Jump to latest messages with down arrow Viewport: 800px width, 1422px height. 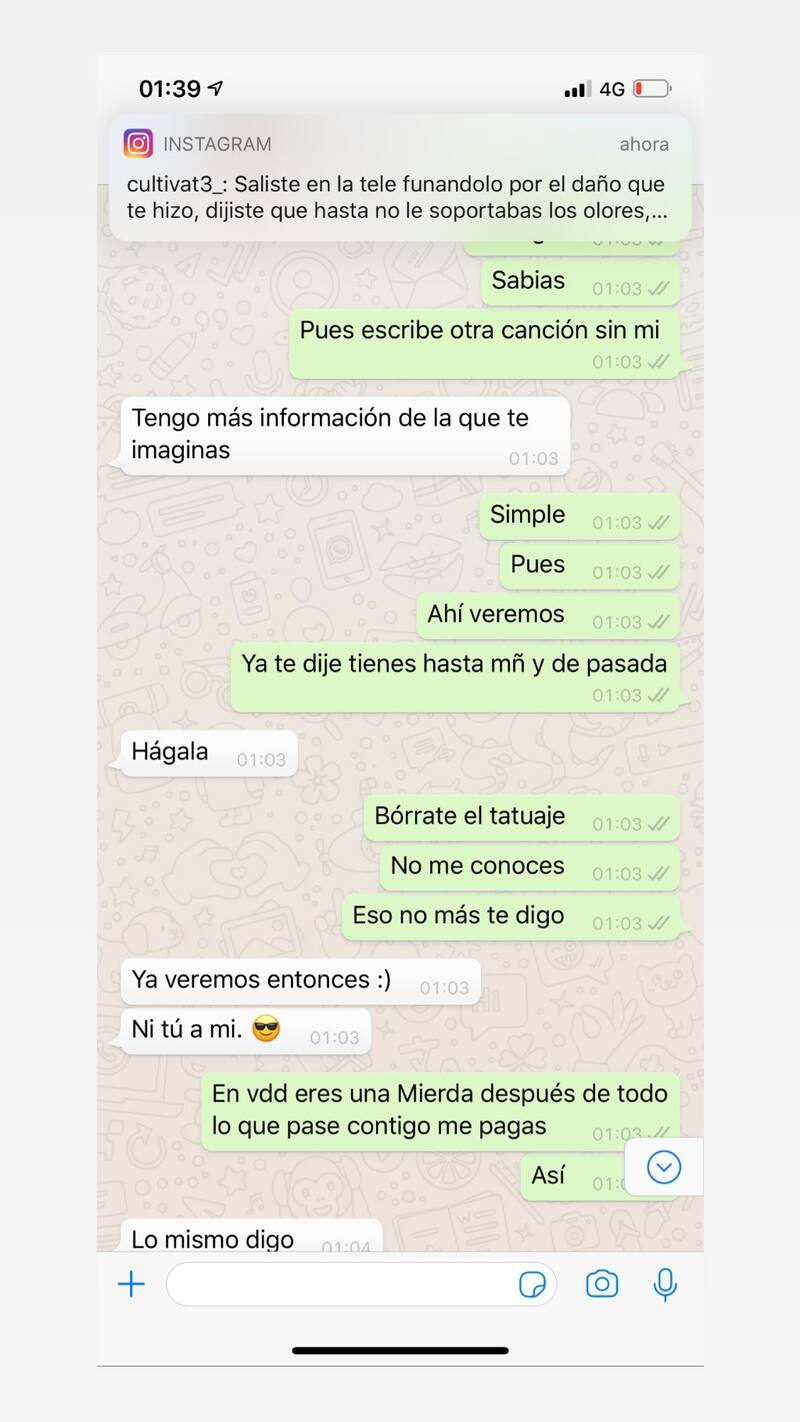664,1167
